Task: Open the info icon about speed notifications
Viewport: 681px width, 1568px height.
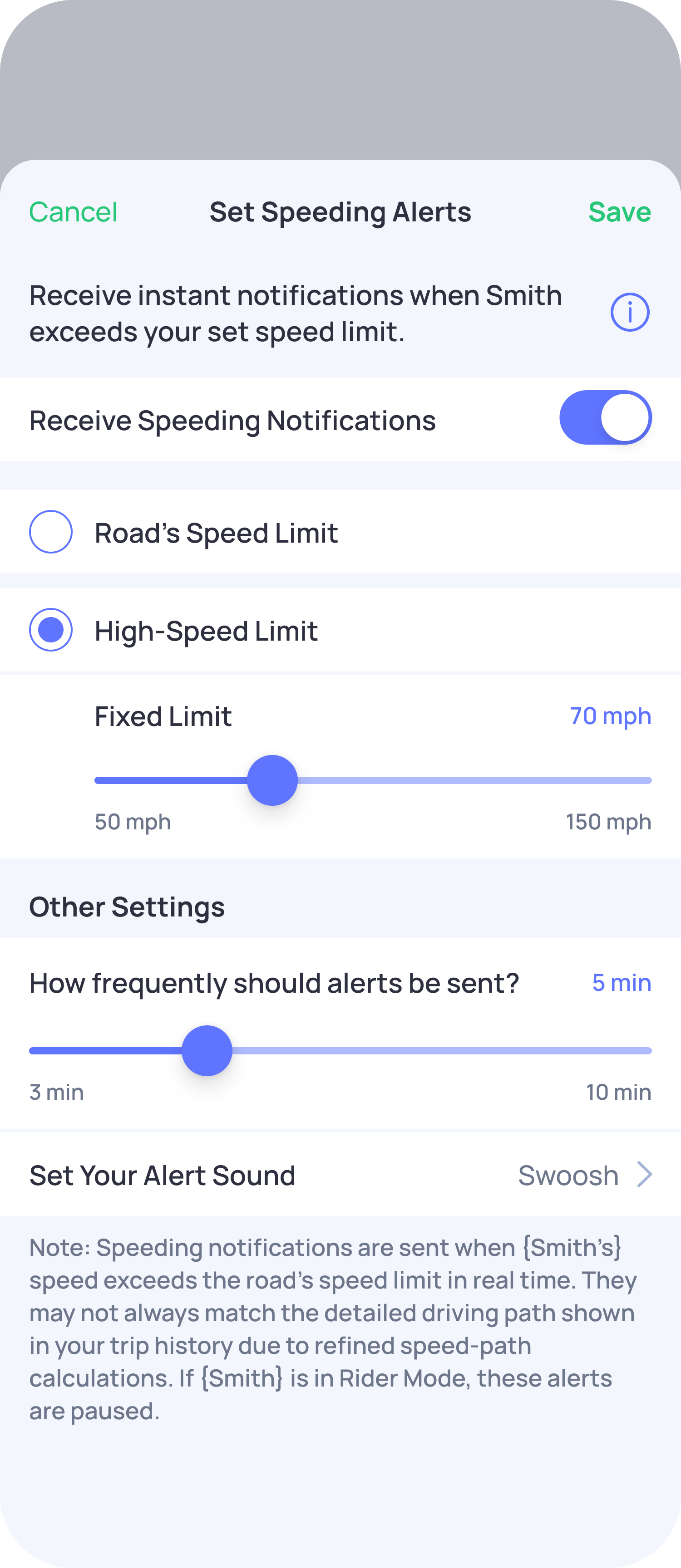Action: coord(629,312)
